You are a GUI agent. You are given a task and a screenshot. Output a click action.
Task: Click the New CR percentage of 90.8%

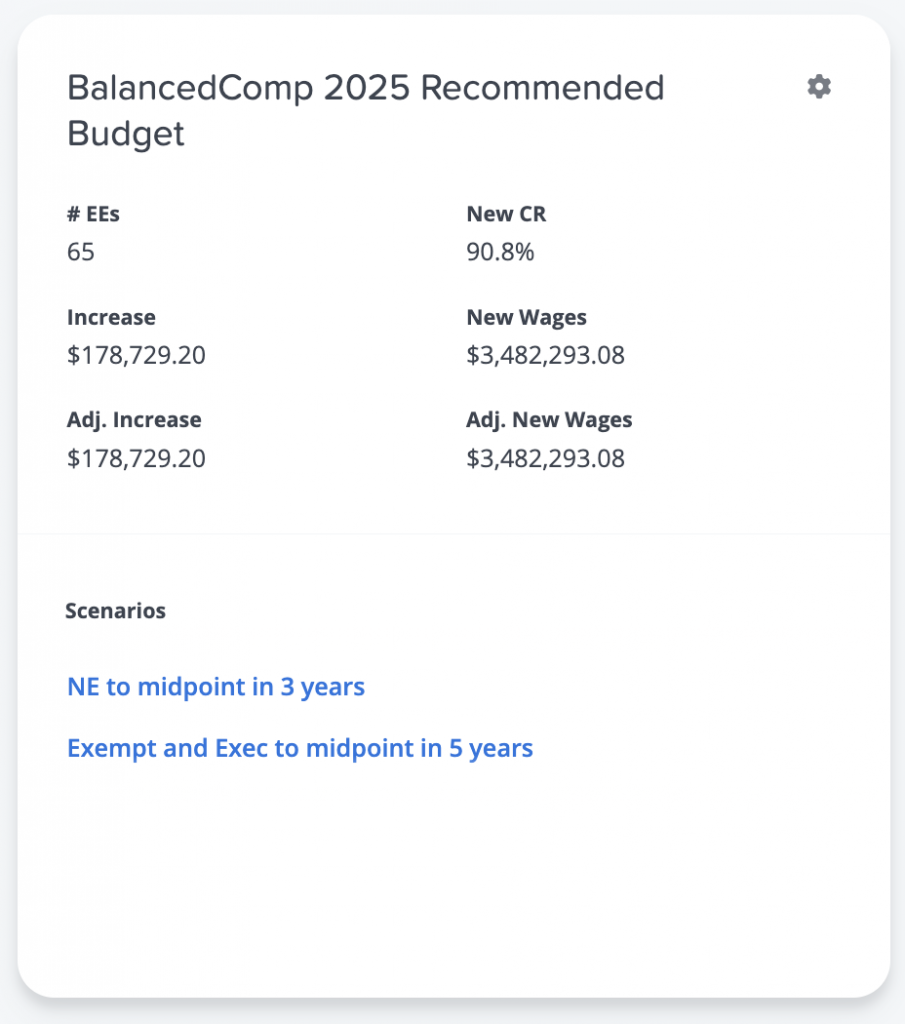coord(500,252)
